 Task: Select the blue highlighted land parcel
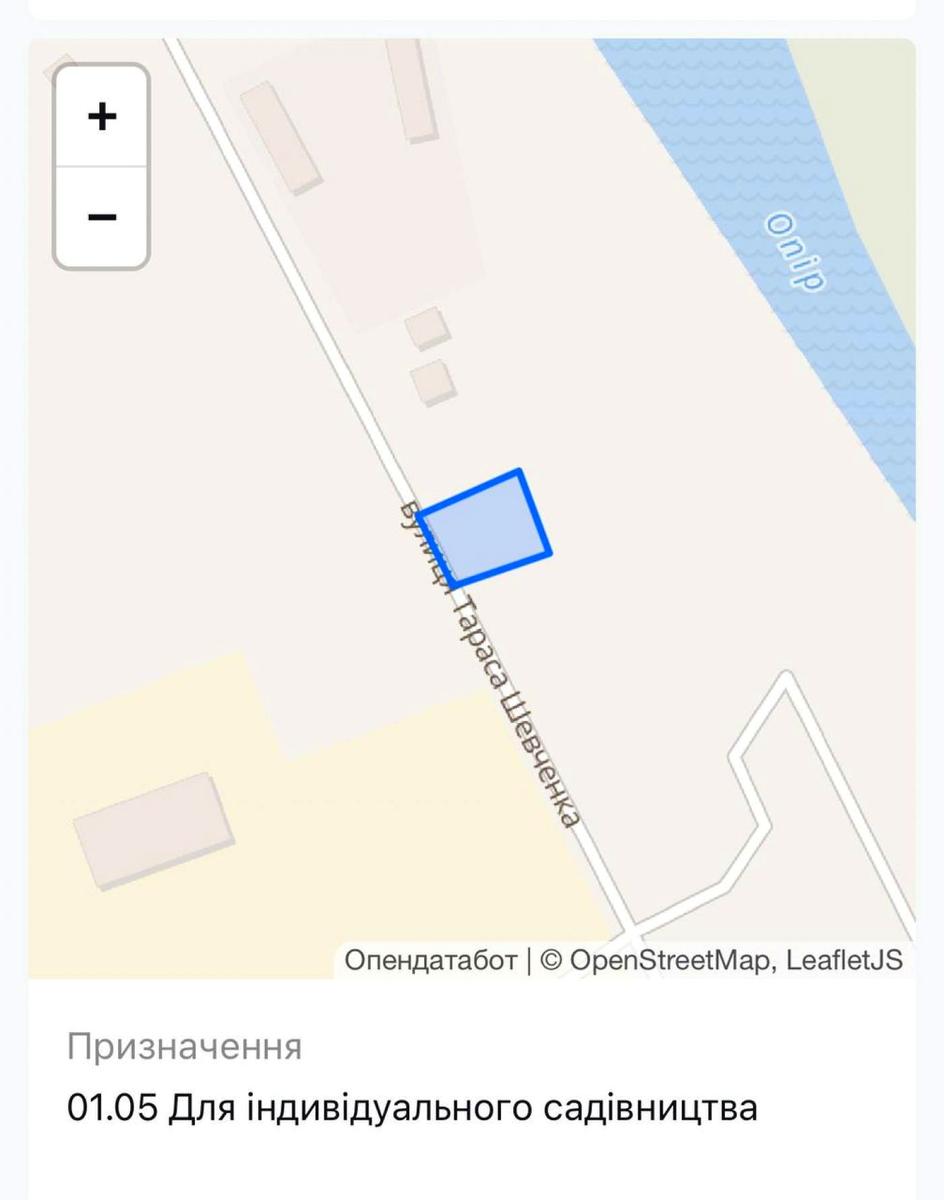click(x=484, y=528)
